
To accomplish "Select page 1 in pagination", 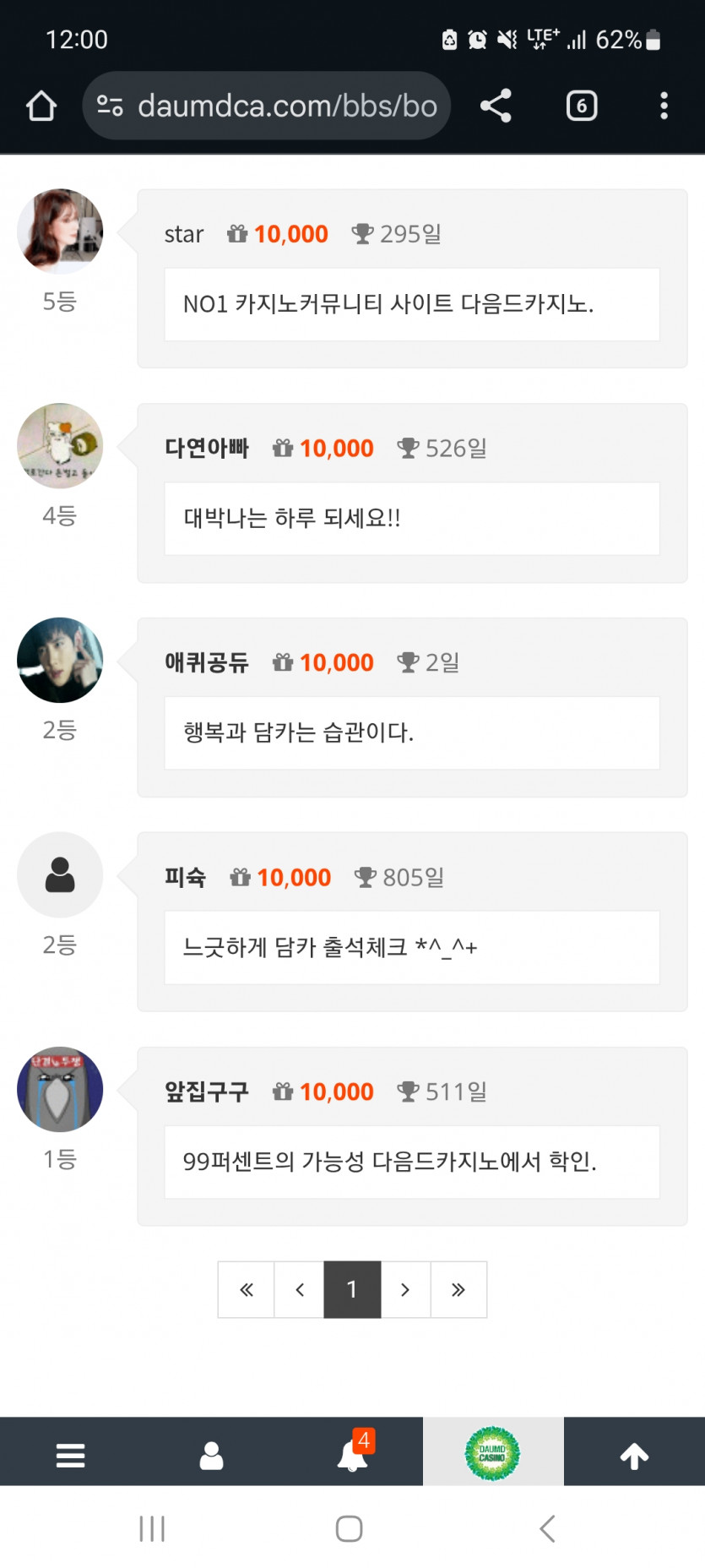I will click(x=352, y=1289).
